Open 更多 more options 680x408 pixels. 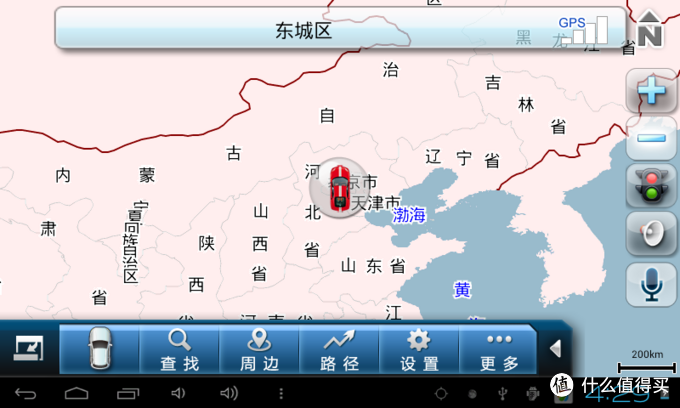[x=499, y=350]
